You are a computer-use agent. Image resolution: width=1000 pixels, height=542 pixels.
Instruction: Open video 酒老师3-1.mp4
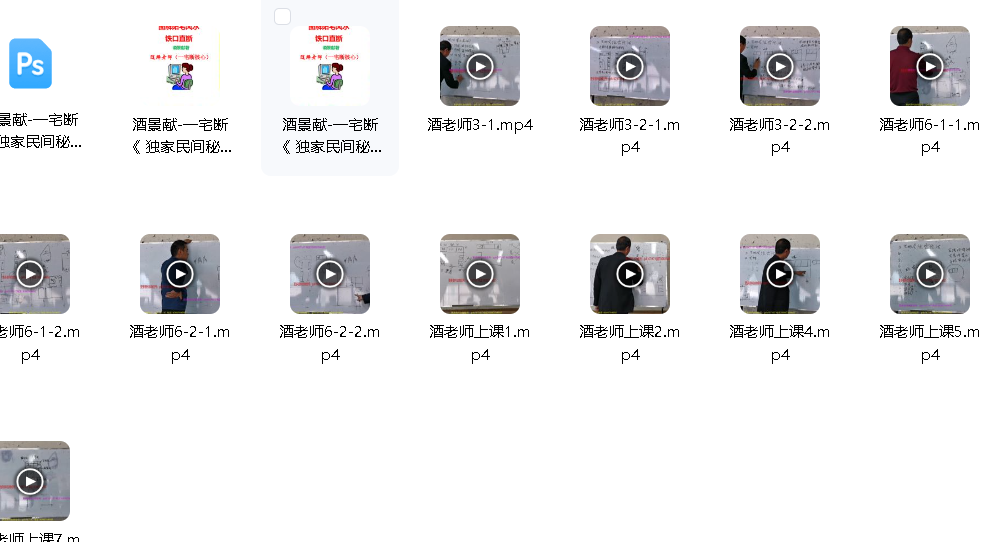pyautogui.click(x=480, y=66)
